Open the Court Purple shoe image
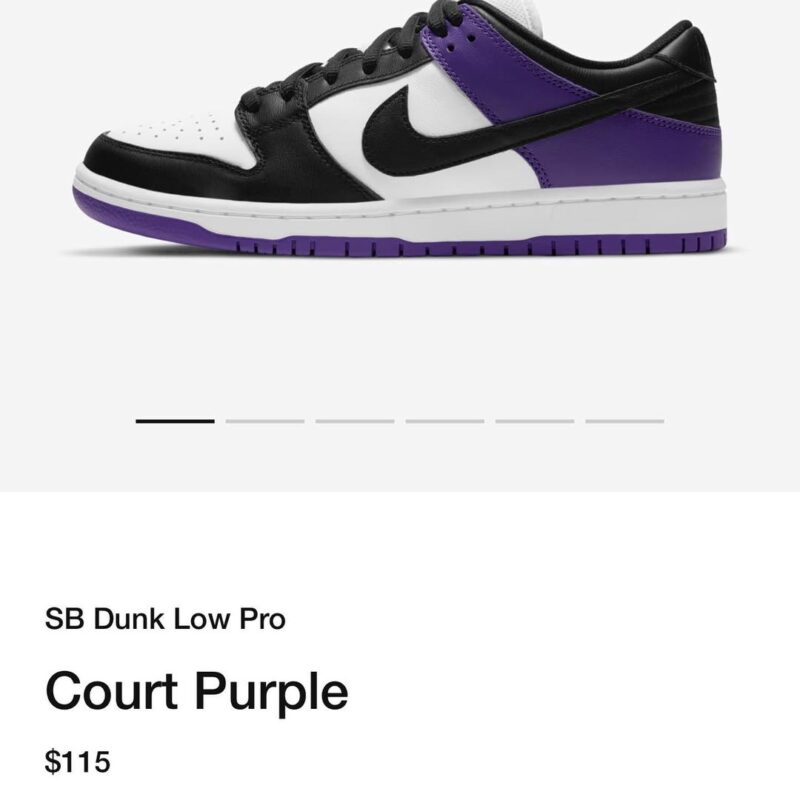The height and width of the screenshot is (800, 800). click(400, 140)
